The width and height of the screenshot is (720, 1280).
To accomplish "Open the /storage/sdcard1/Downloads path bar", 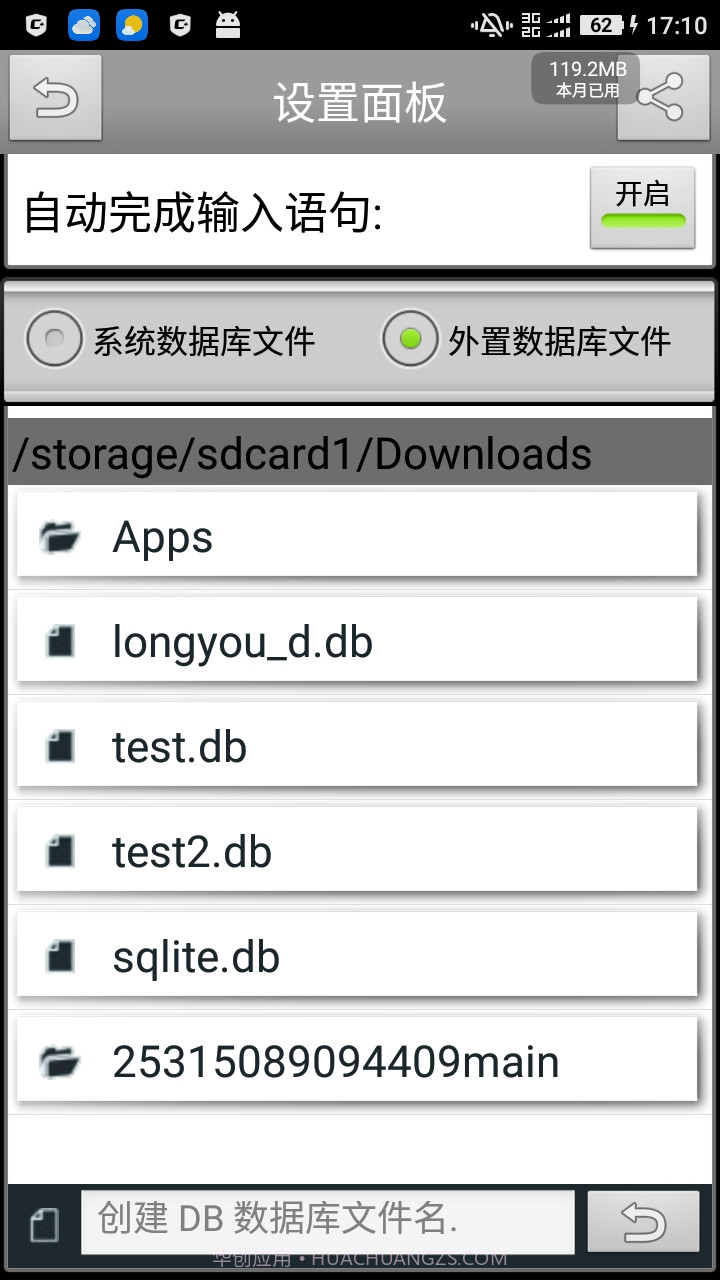I will pos(300,453).
